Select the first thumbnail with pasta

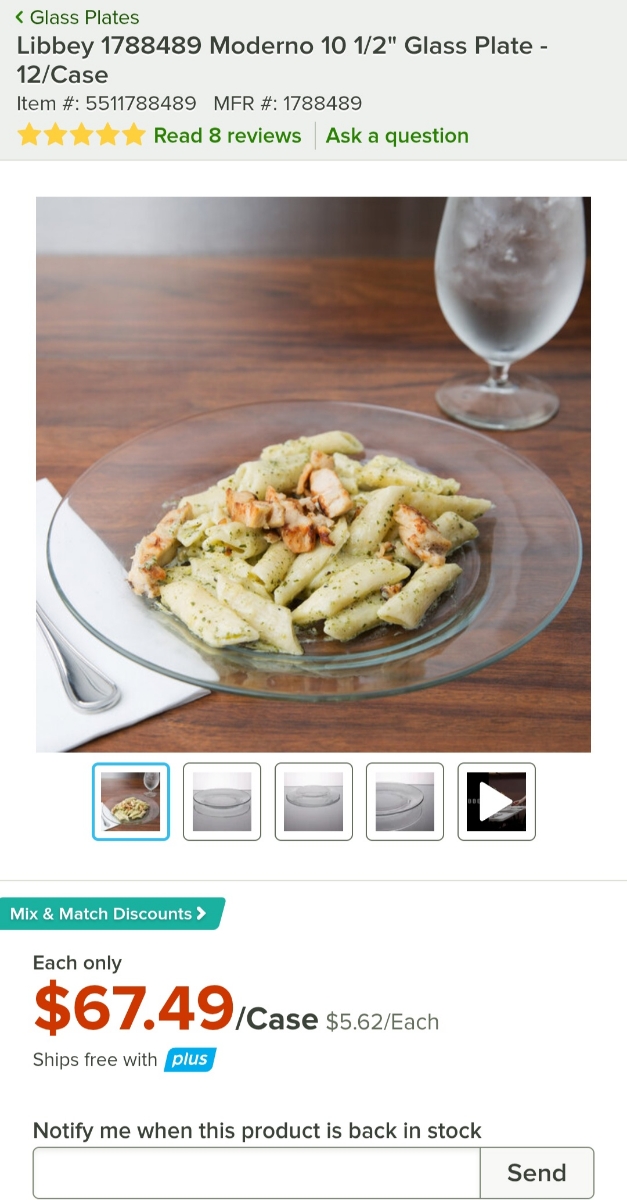tap(131, 801)
